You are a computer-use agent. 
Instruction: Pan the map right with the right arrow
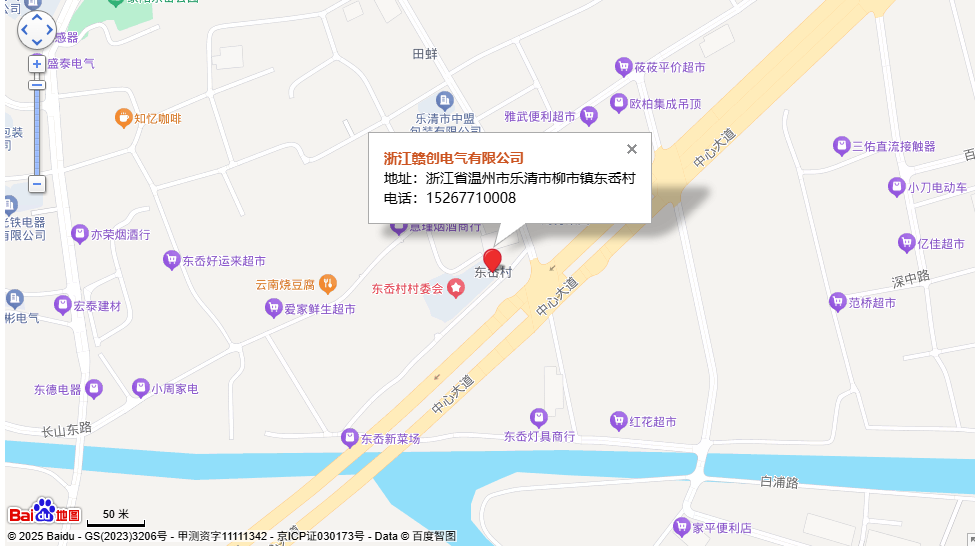pos(50,30)
